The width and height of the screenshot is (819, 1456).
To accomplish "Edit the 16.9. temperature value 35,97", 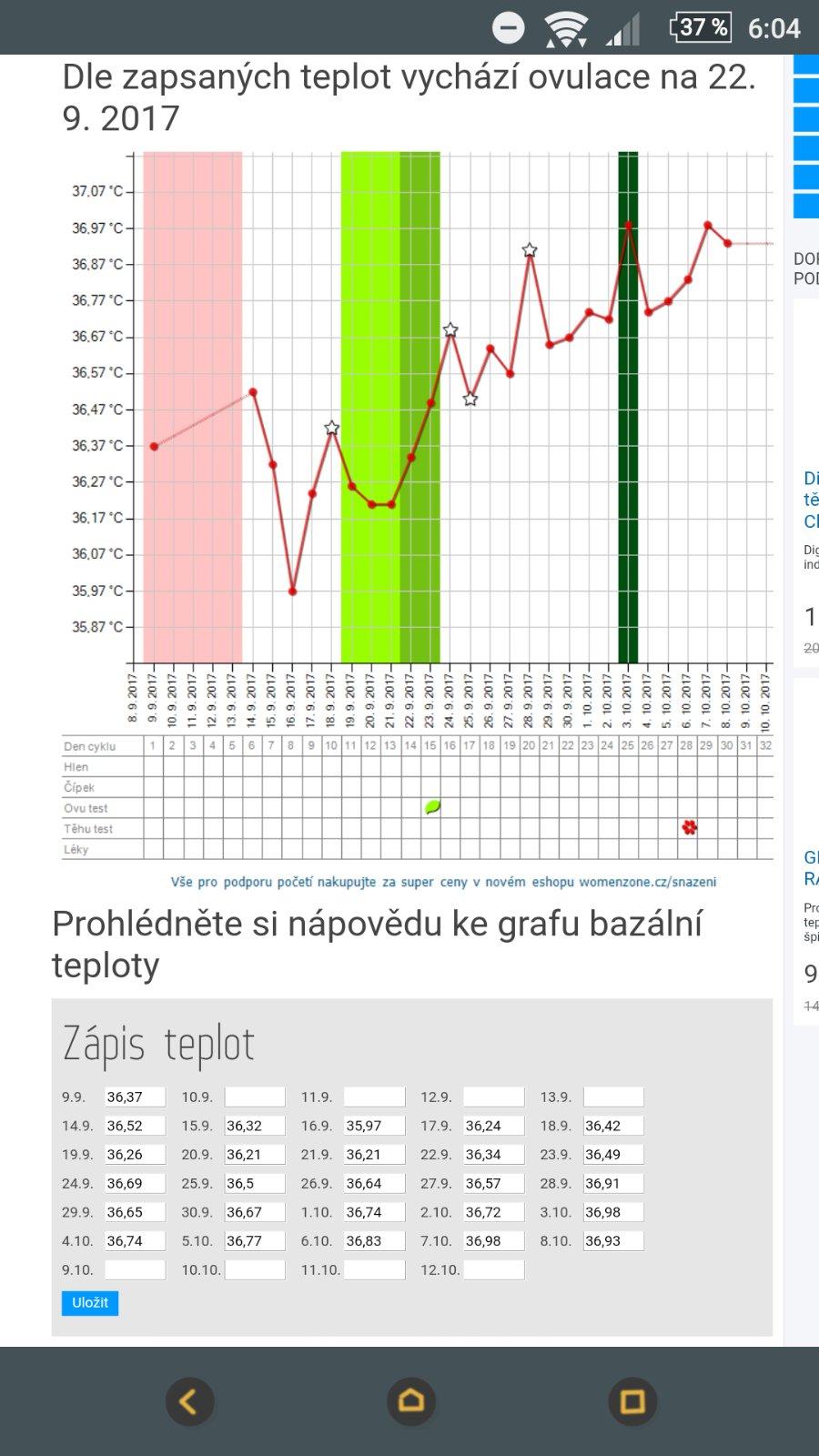I will pos(374,1126).
